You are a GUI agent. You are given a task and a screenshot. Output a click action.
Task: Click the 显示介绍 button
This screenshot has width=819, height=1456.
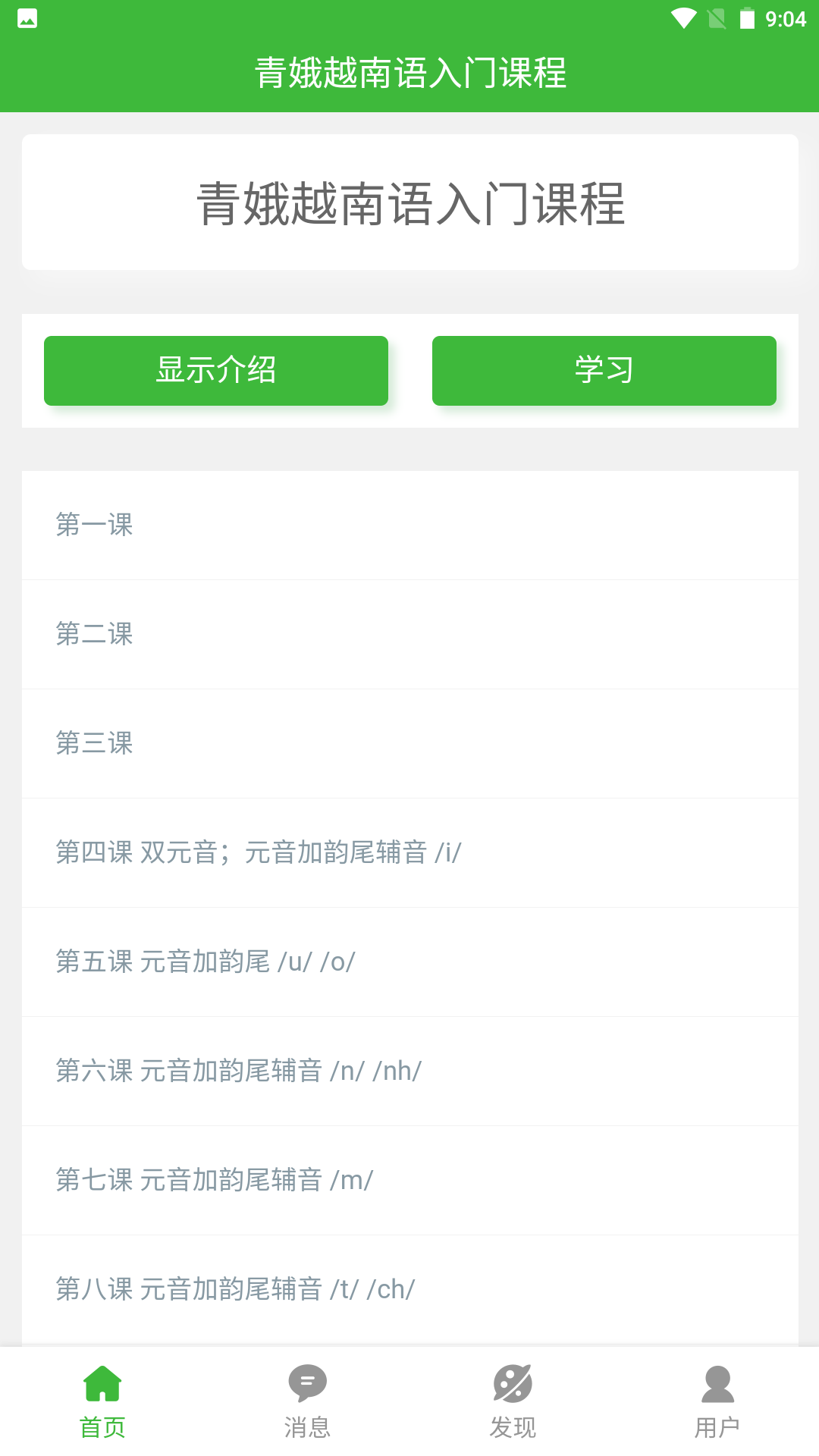[x=215, y=370]
